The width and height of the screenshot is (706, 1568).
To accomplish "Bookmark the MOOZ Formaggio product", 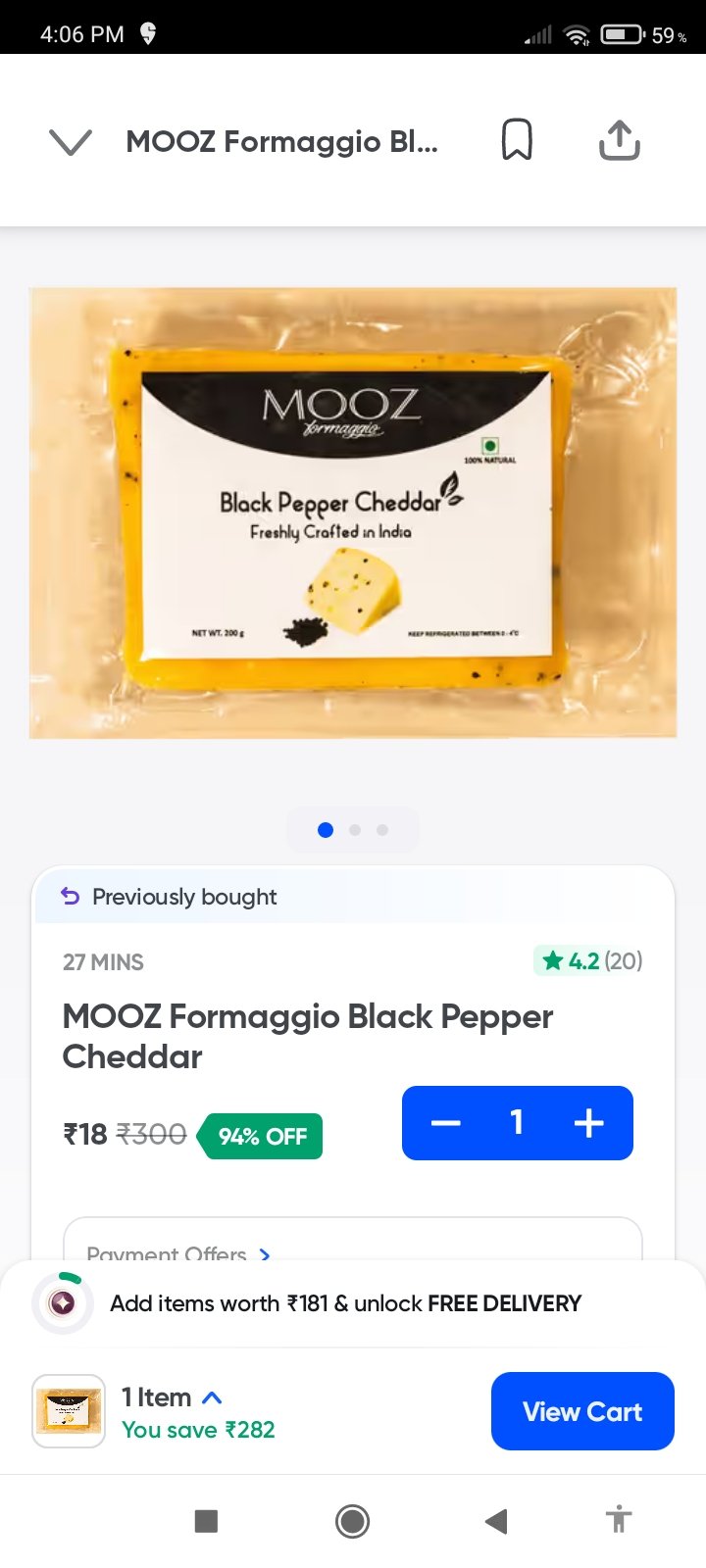I will pyautogui.click(x=517, y=140).
